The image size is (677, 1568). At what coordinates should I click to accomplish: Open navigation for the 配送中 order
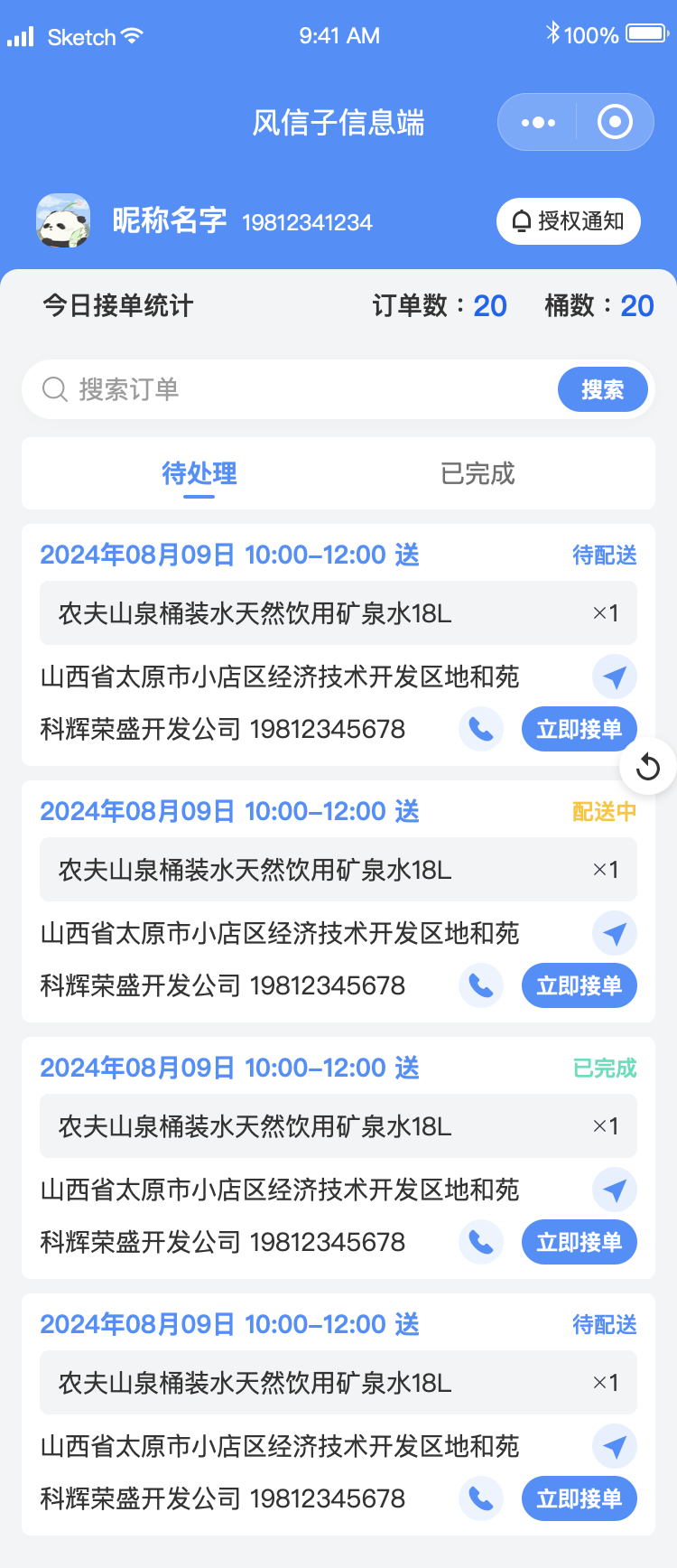615,933
